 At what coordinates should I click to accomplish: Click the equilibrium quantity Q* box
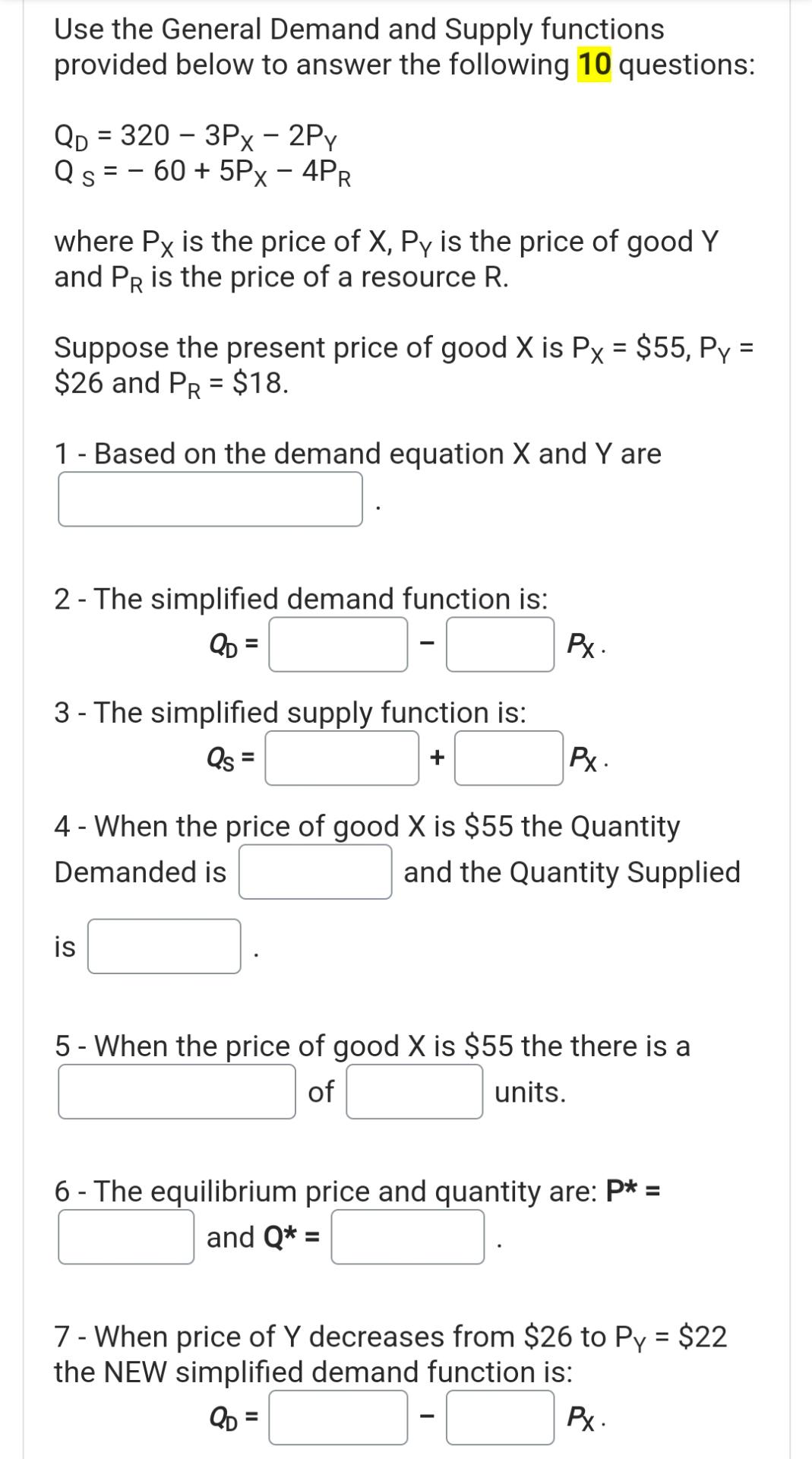(407, 1237)
